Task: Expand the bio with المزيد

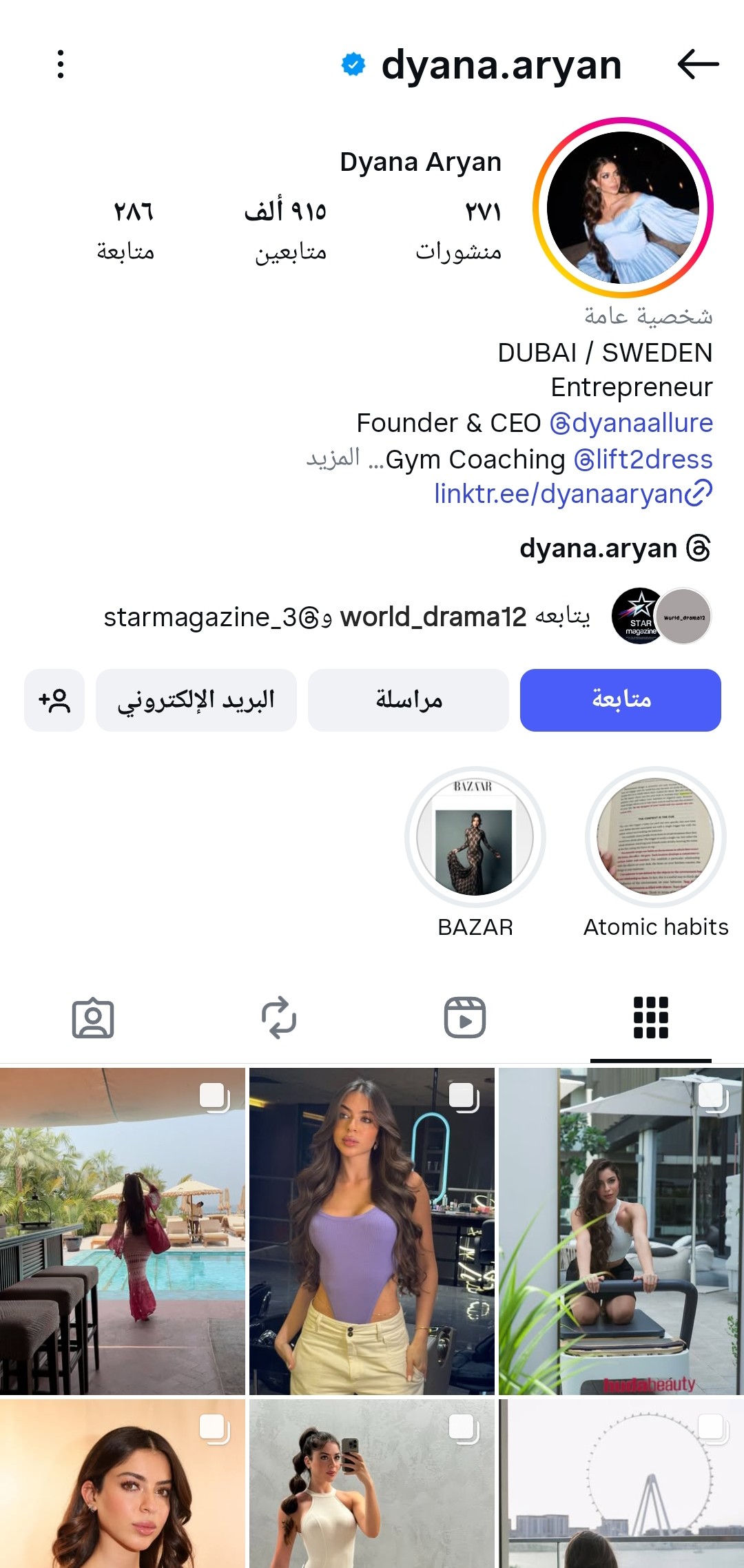Action: (333, 458)
